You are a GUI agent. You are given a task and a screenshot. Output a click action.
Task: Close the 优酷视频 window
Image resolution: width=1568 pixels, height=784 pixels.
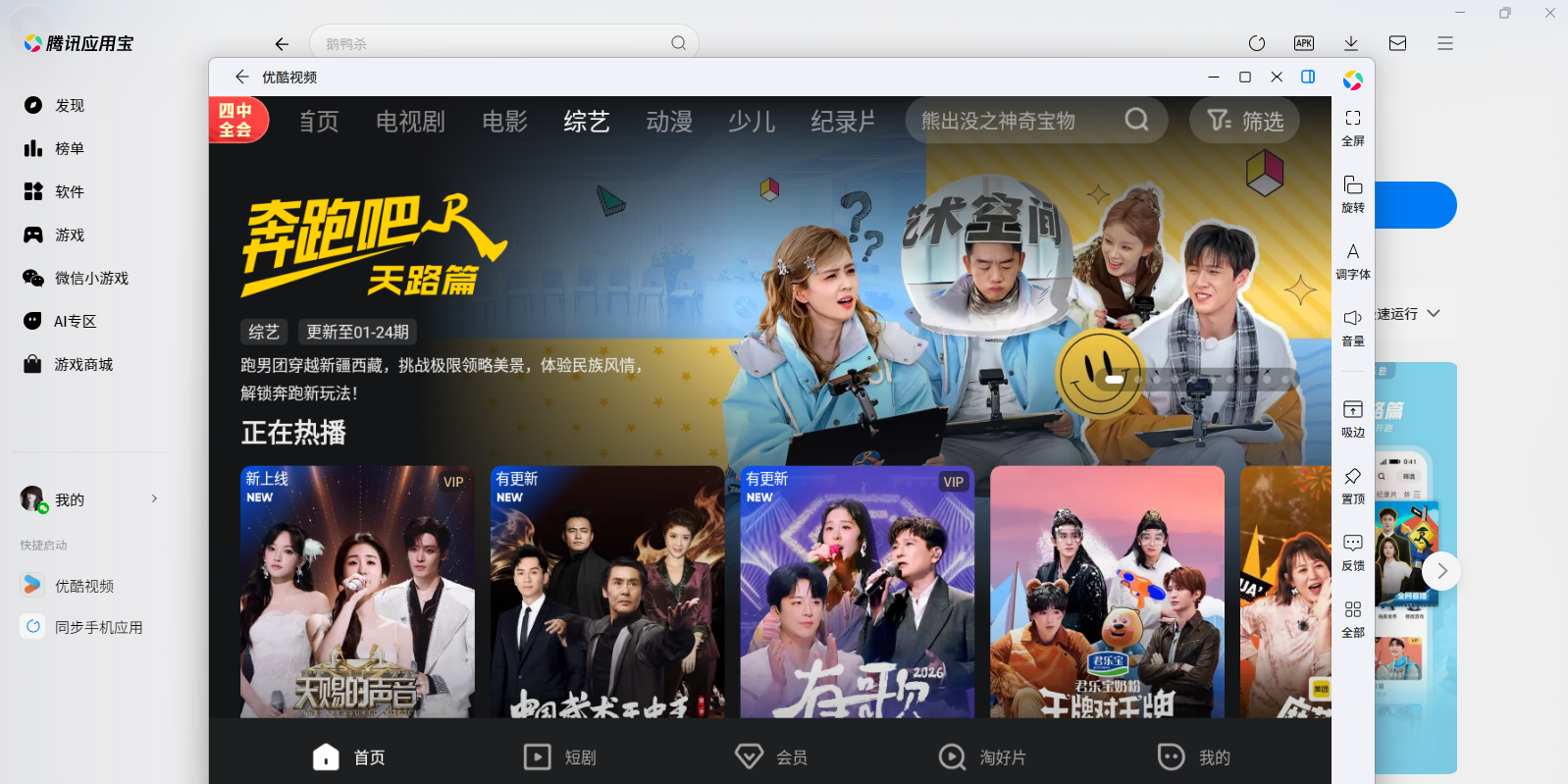coord(1277,77)
